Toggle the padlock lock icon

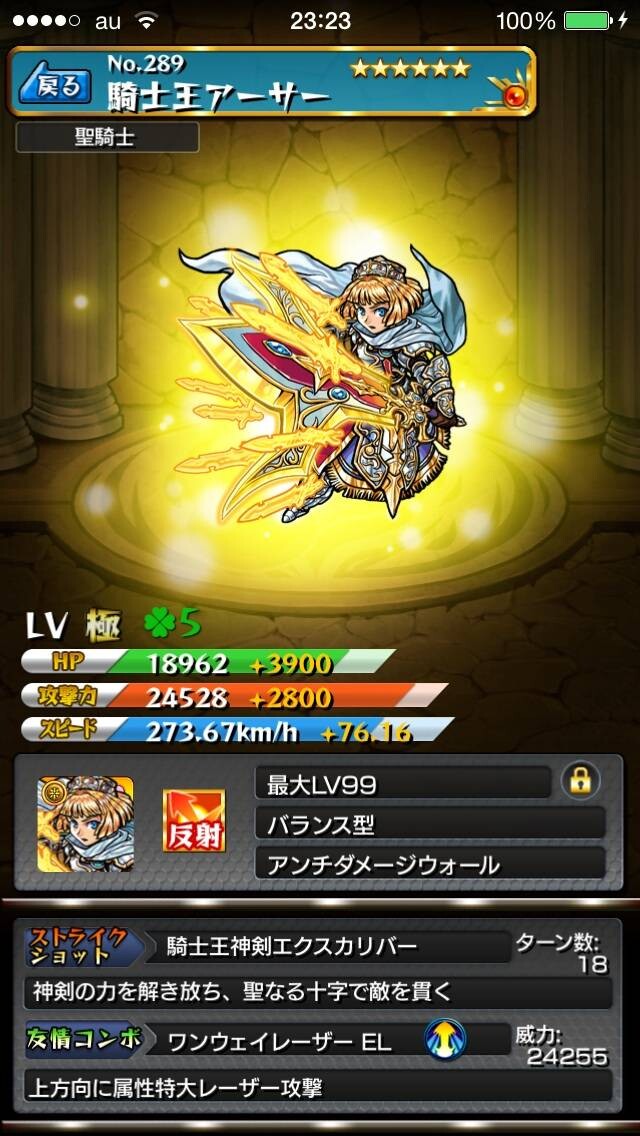pos(581,781)
